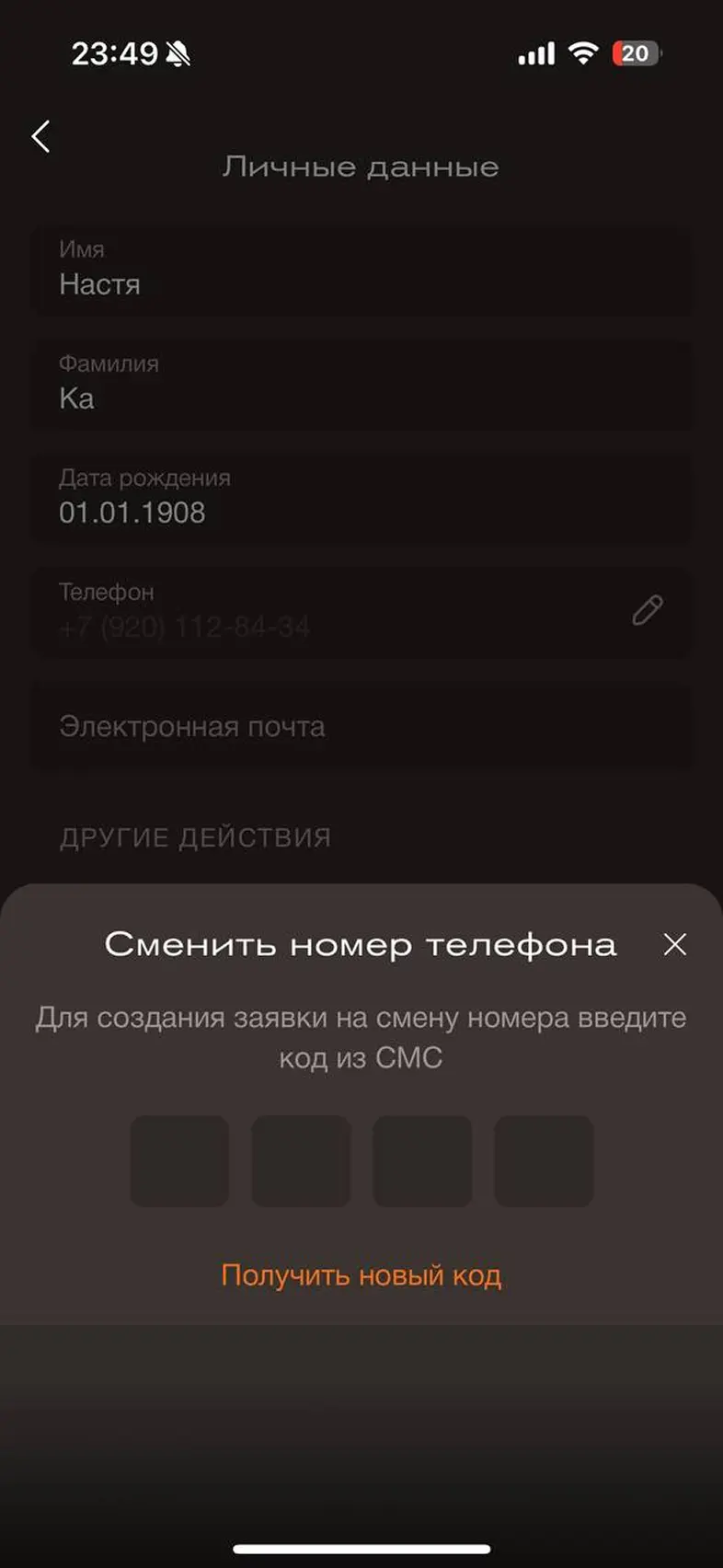Focus the first SMS code digit box
Screen dimensions: 723x1568
point(179,1161)
